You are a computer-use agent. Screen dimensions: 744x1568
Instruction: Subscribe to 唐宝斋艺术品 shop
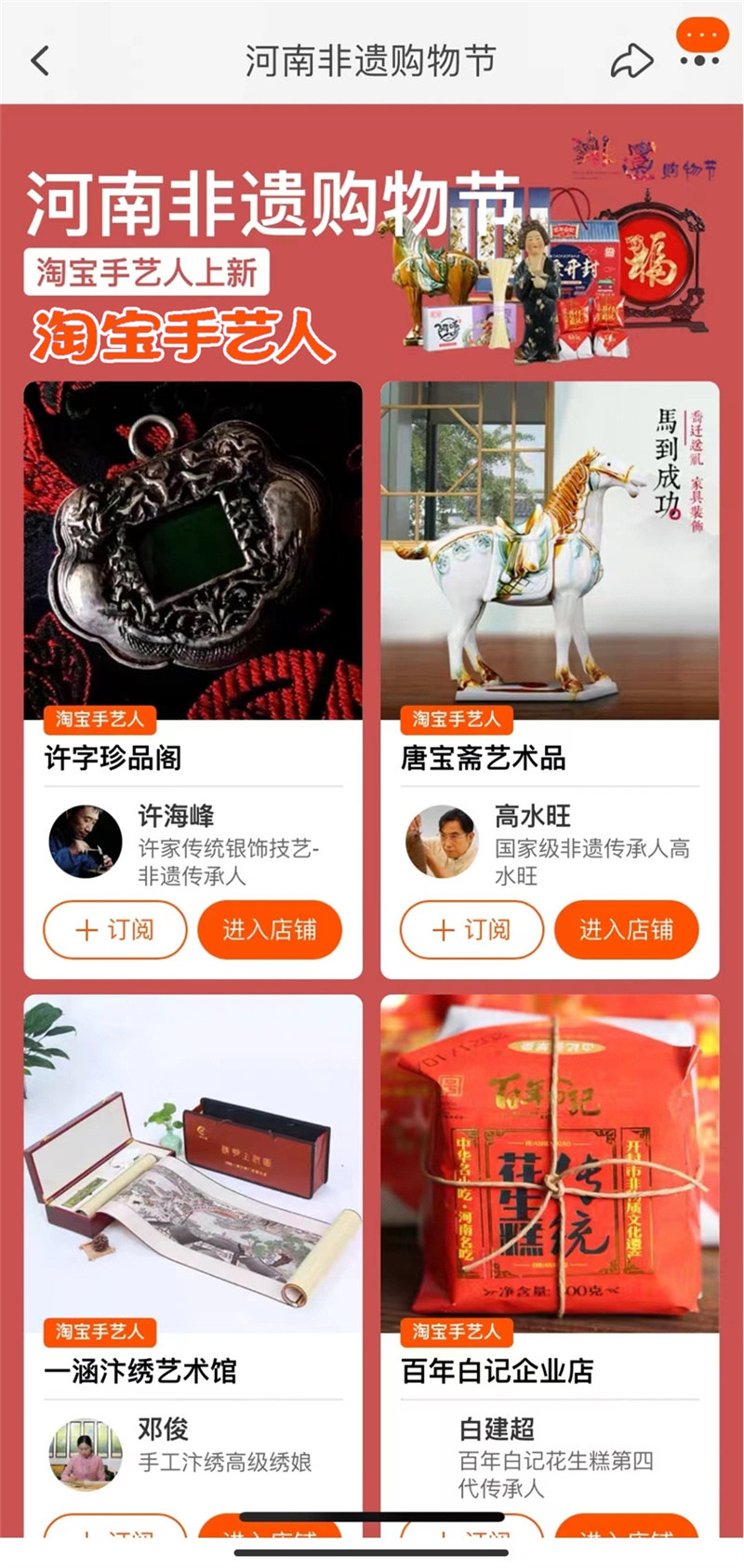472,929
